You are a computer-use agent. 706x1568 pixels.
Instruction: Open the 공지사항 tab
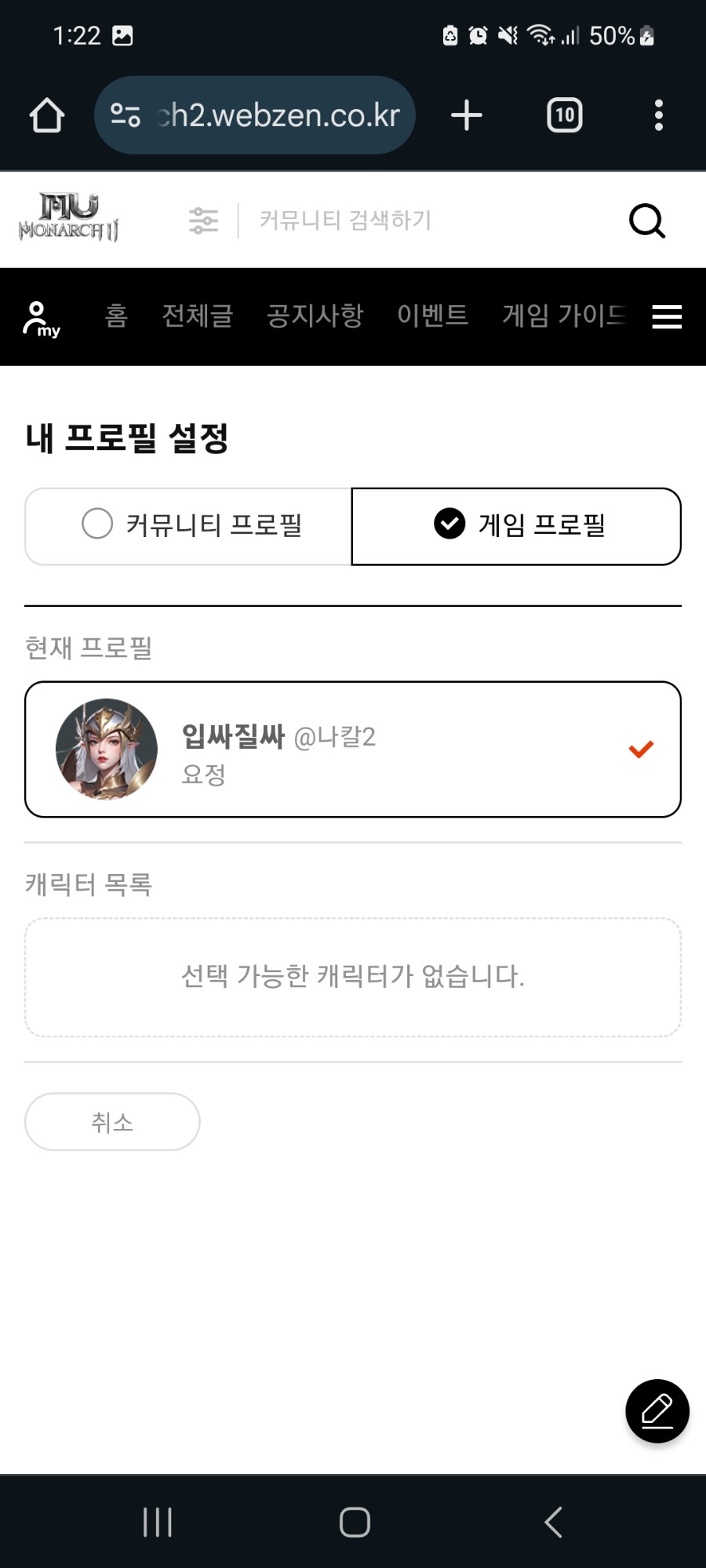(x=315, y=316)
